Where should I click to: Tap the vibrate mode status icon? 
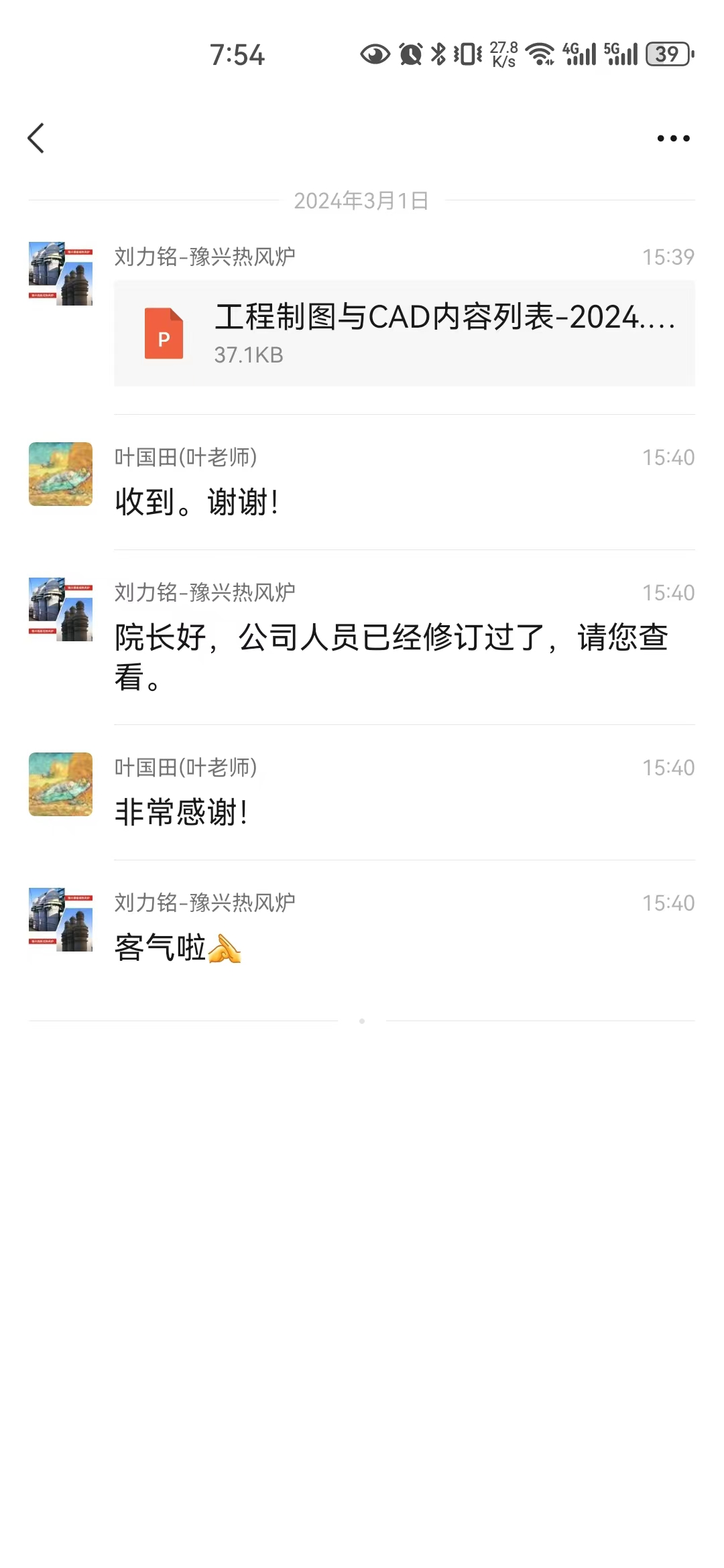(468, 54)
